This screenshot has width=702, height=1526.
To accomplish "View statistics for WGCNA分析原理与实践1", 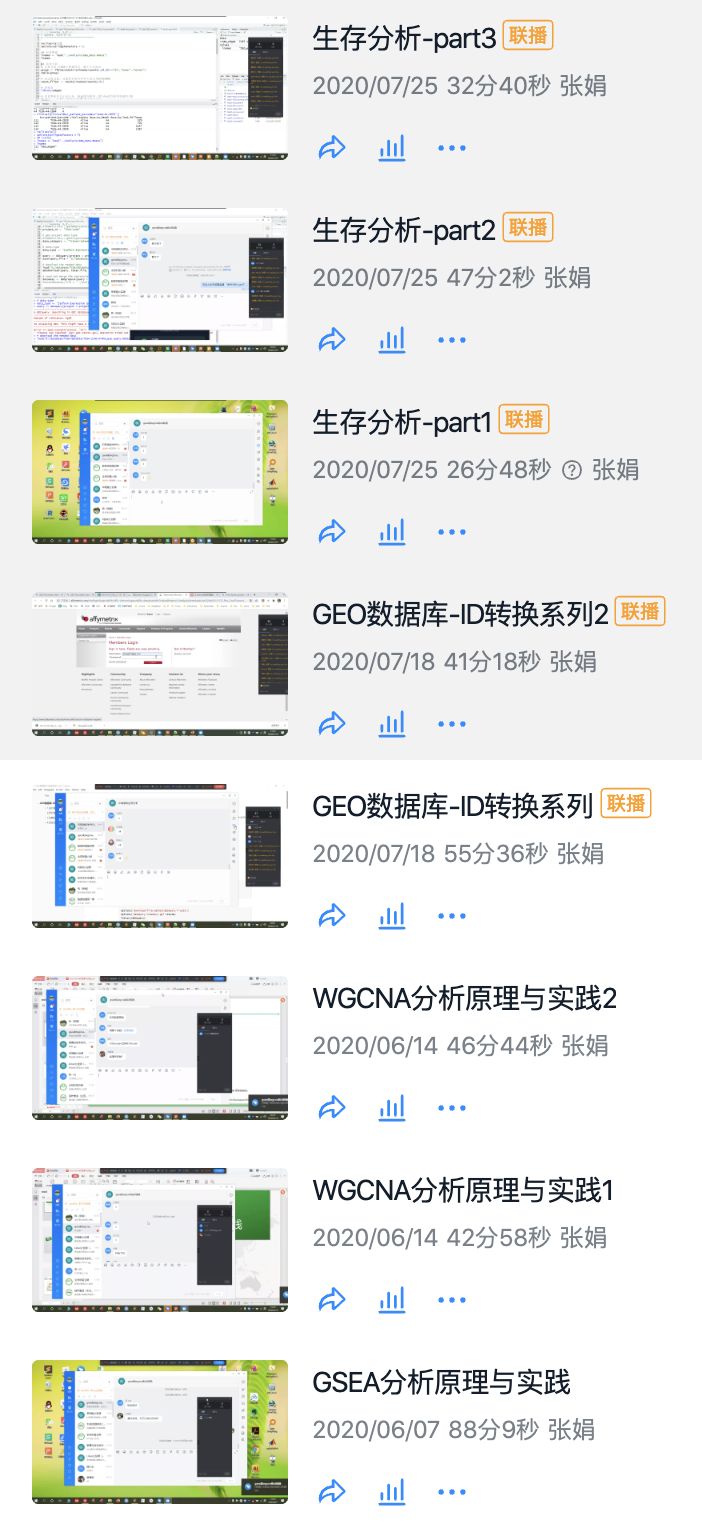I will point(392,1300).
